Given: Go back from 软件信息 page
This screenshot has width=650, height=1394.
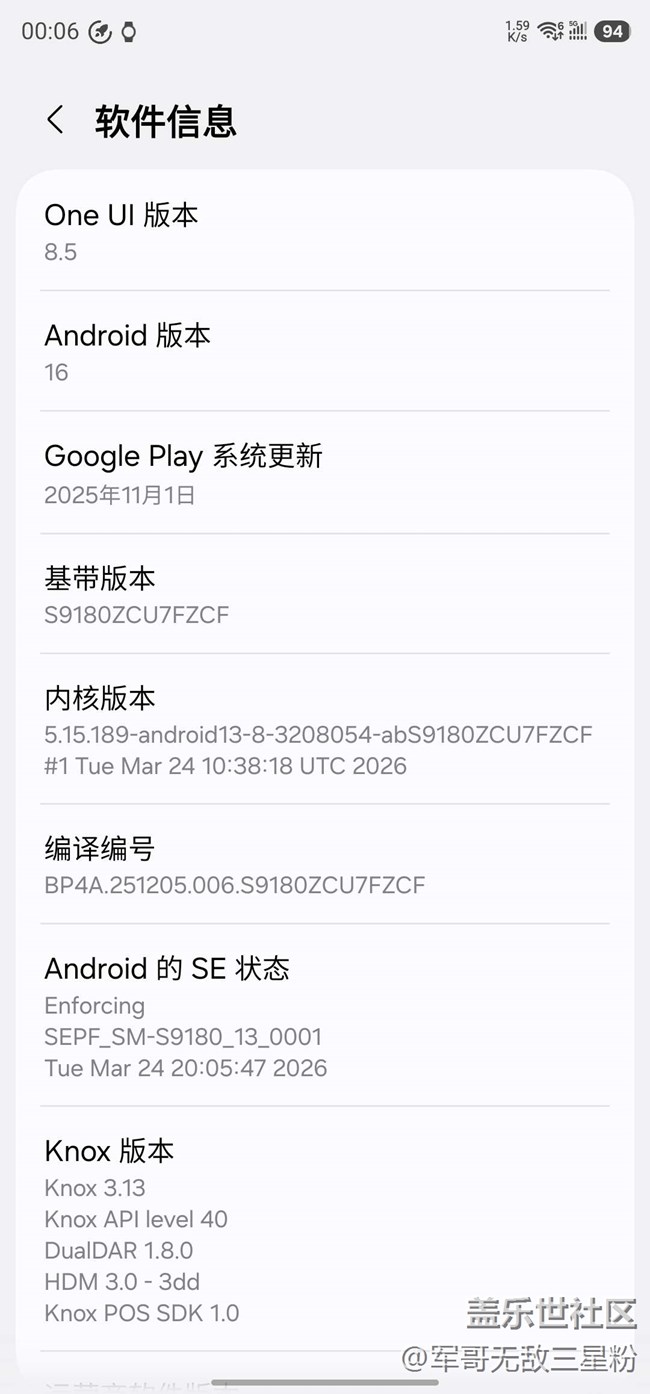Looking at the screenshot, I should (x=56, y=121).
